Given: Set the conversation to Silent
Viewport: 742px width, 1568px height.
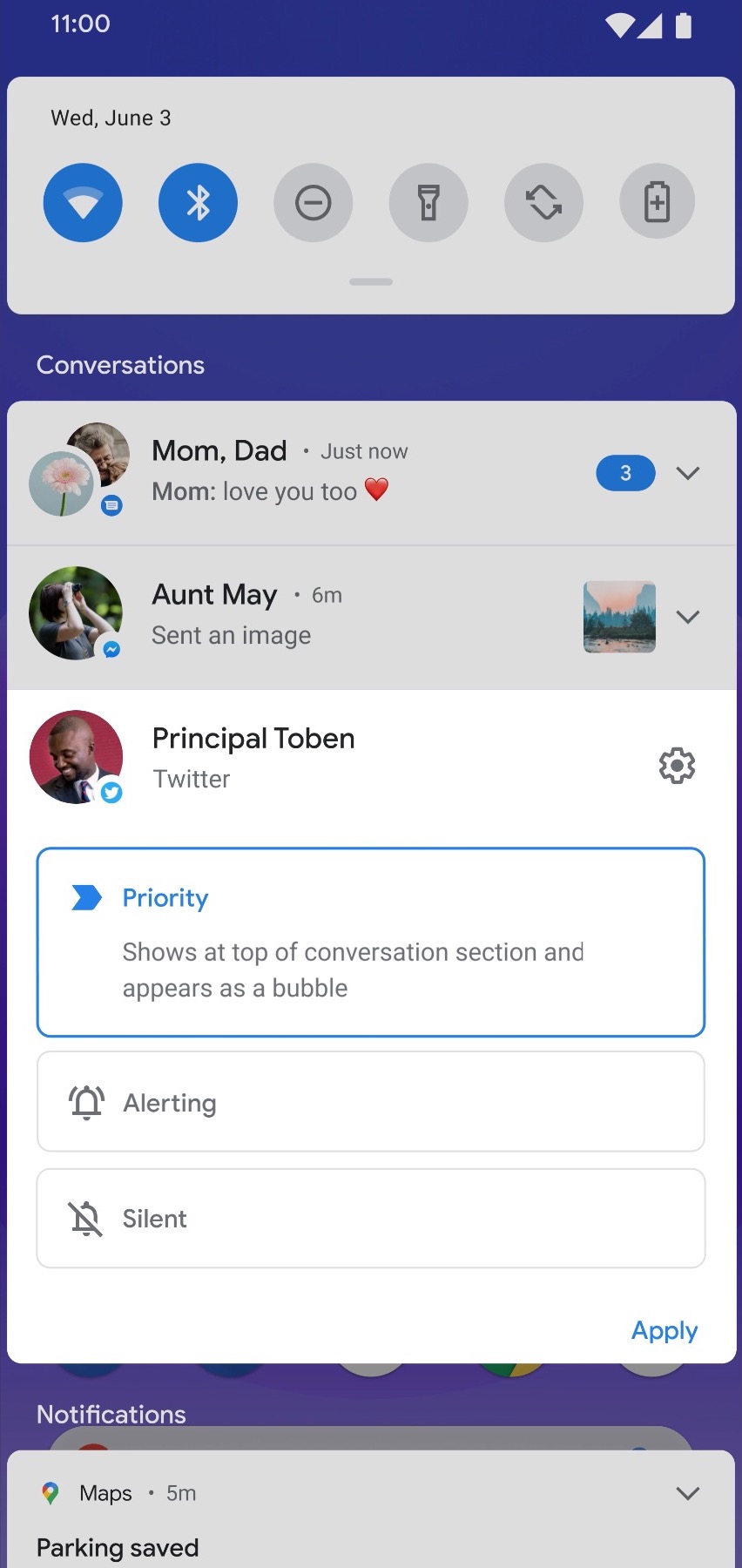Looking at the screenshot, I should coord(370,1218).
